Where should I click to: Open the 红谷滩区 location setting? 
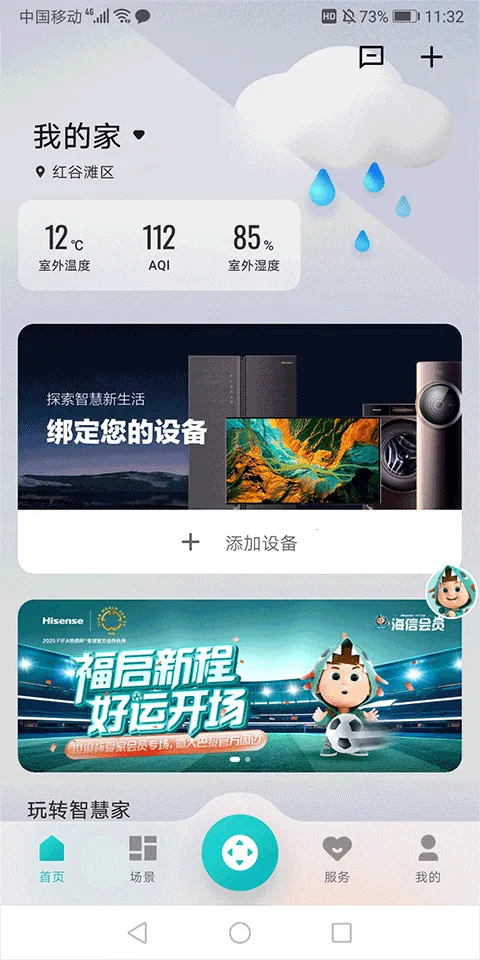[x=75, y=172]
